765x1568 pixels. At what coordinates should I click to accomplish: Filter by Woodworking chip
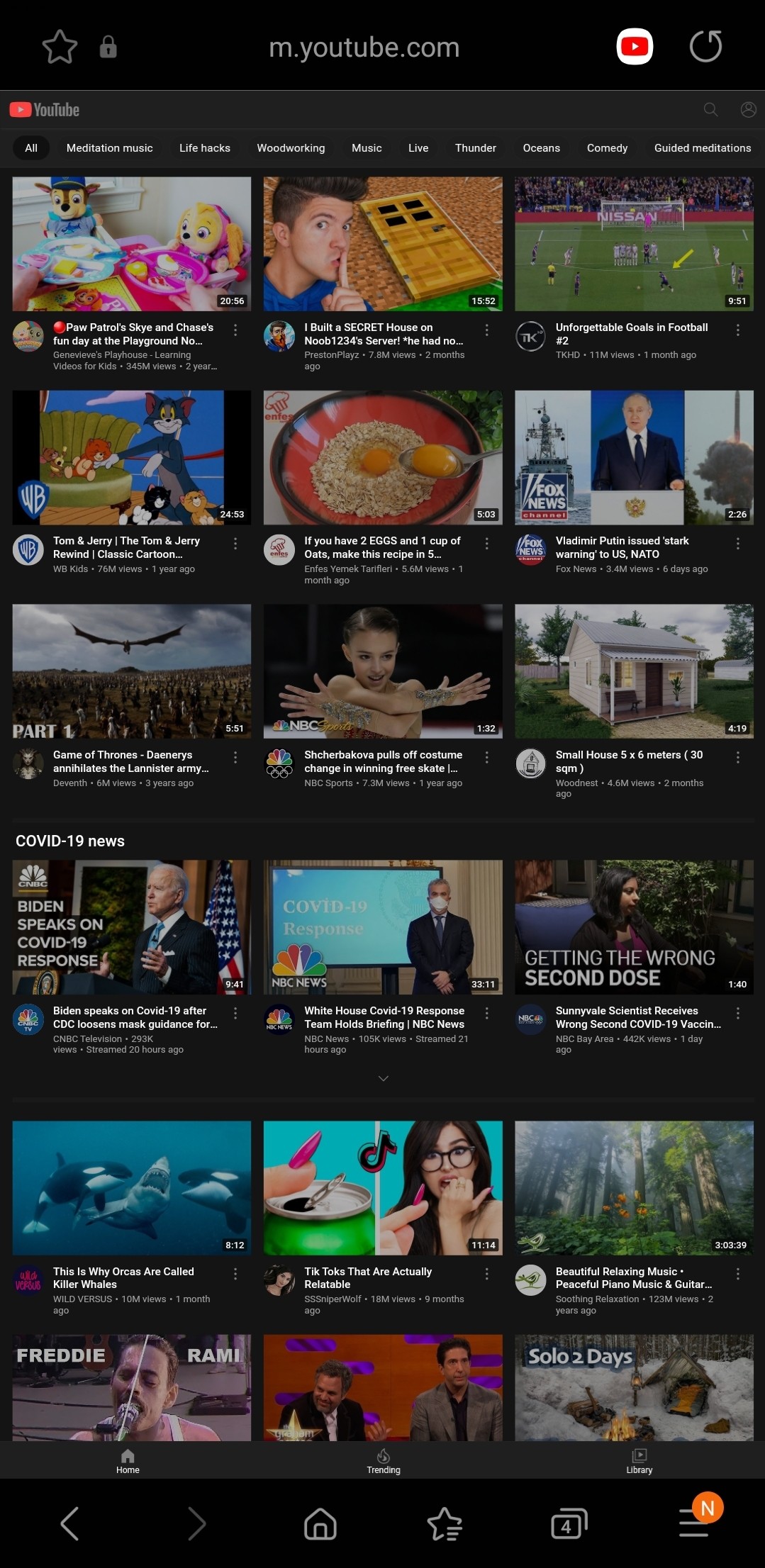pos(291,147)
